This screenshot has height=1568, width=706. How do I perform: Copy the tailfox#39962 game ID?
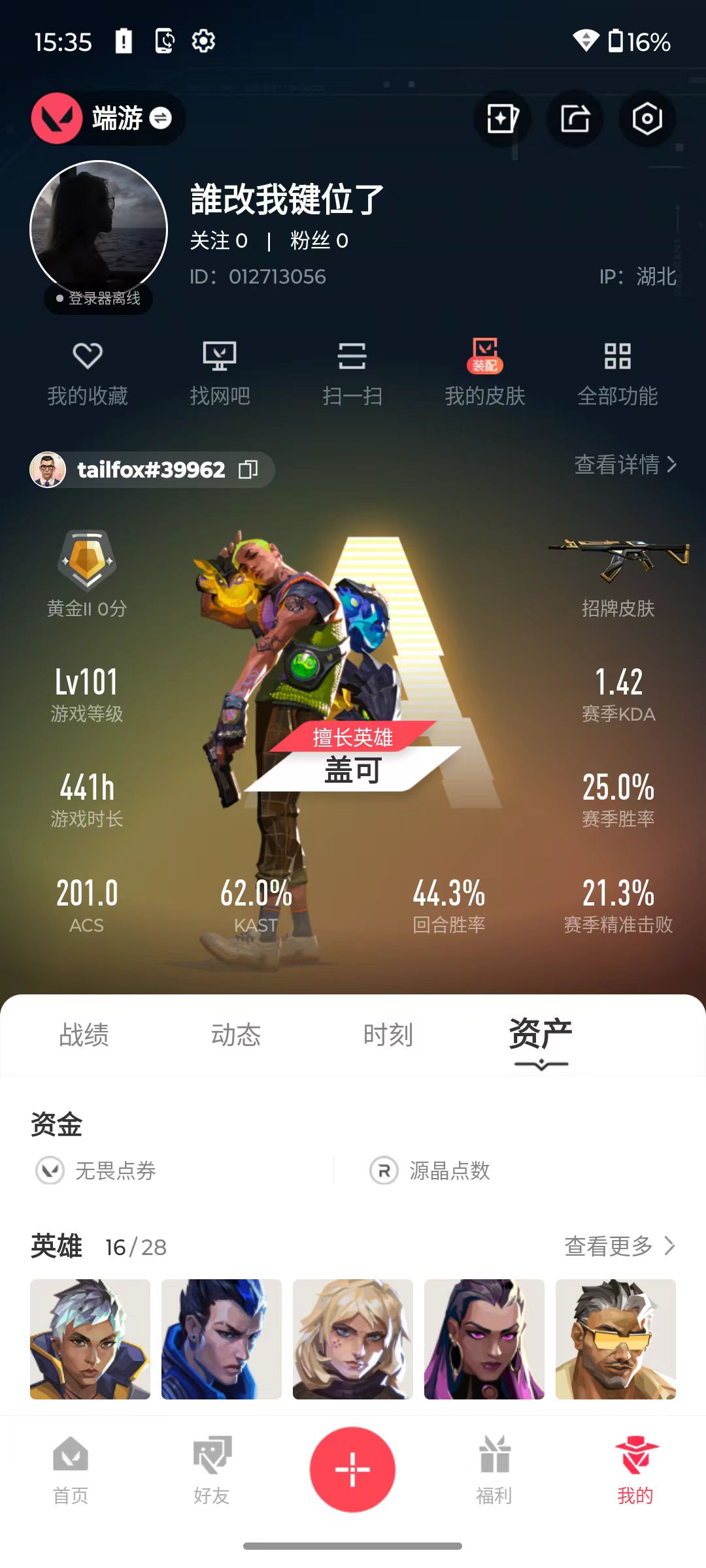[x=248, y=469]
